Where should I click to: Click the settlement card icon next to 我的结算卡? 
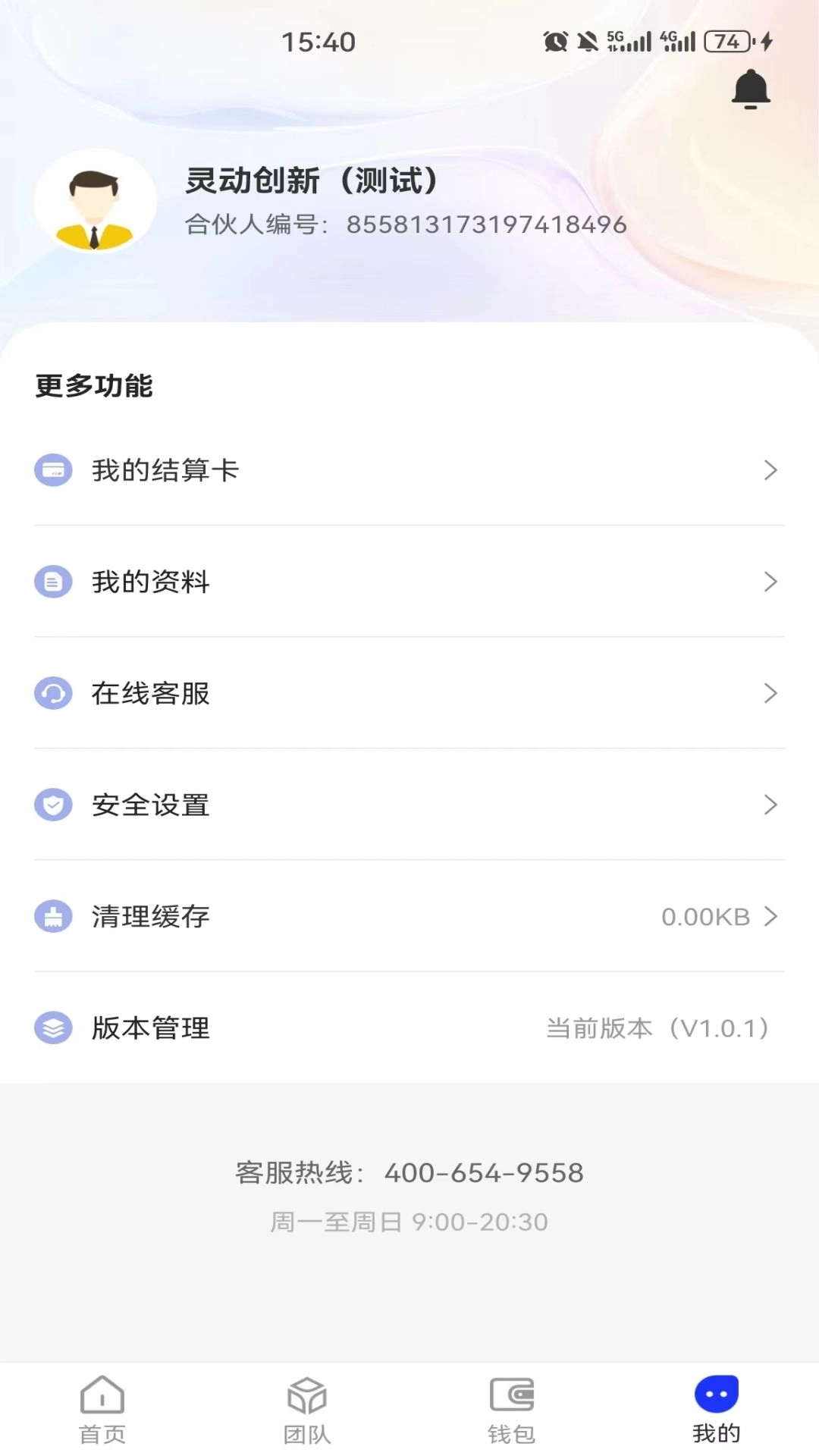[x=52, y=470]
